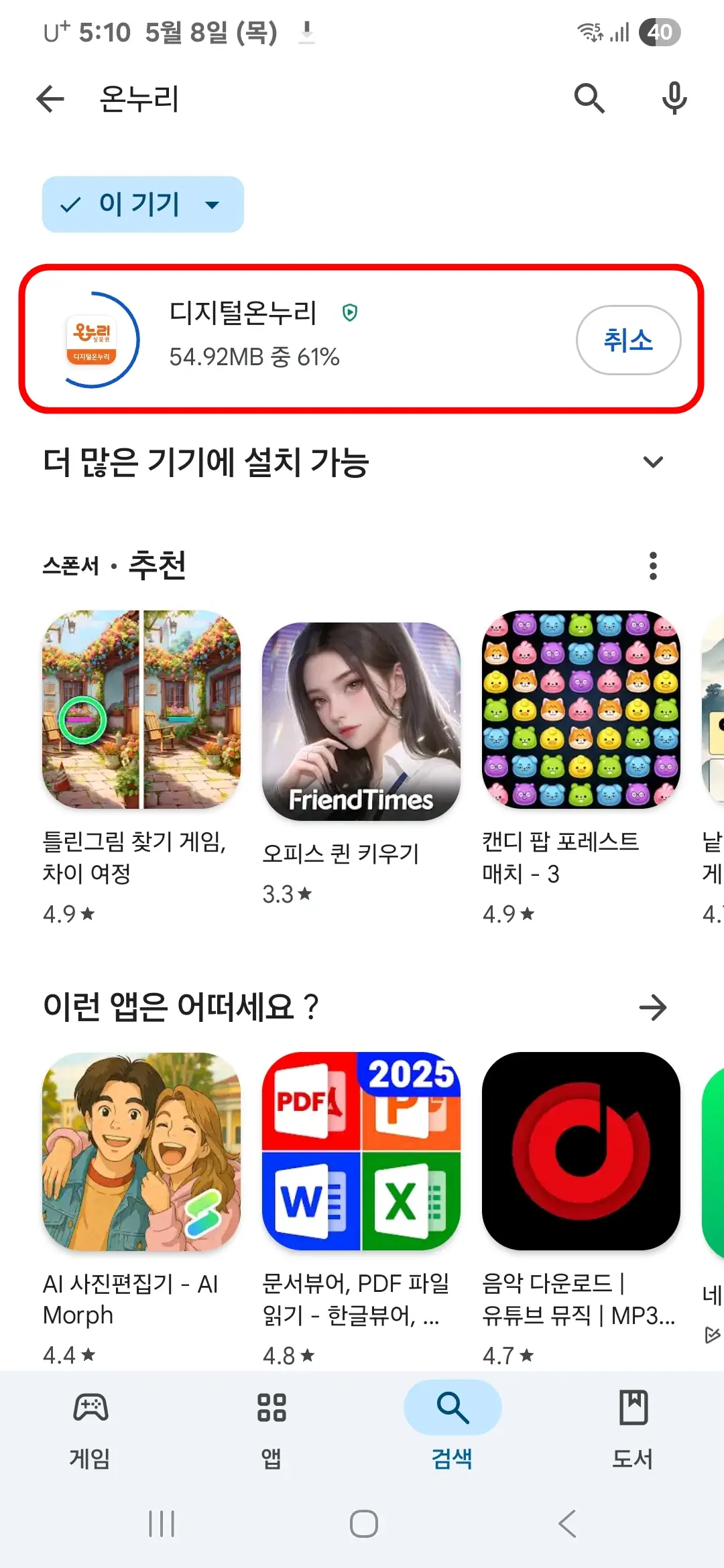Open more apps via the 이런 앱은 어떠세요 arrow
The height and width of the screenshot is (1568, 724).
click(653, 1006)
